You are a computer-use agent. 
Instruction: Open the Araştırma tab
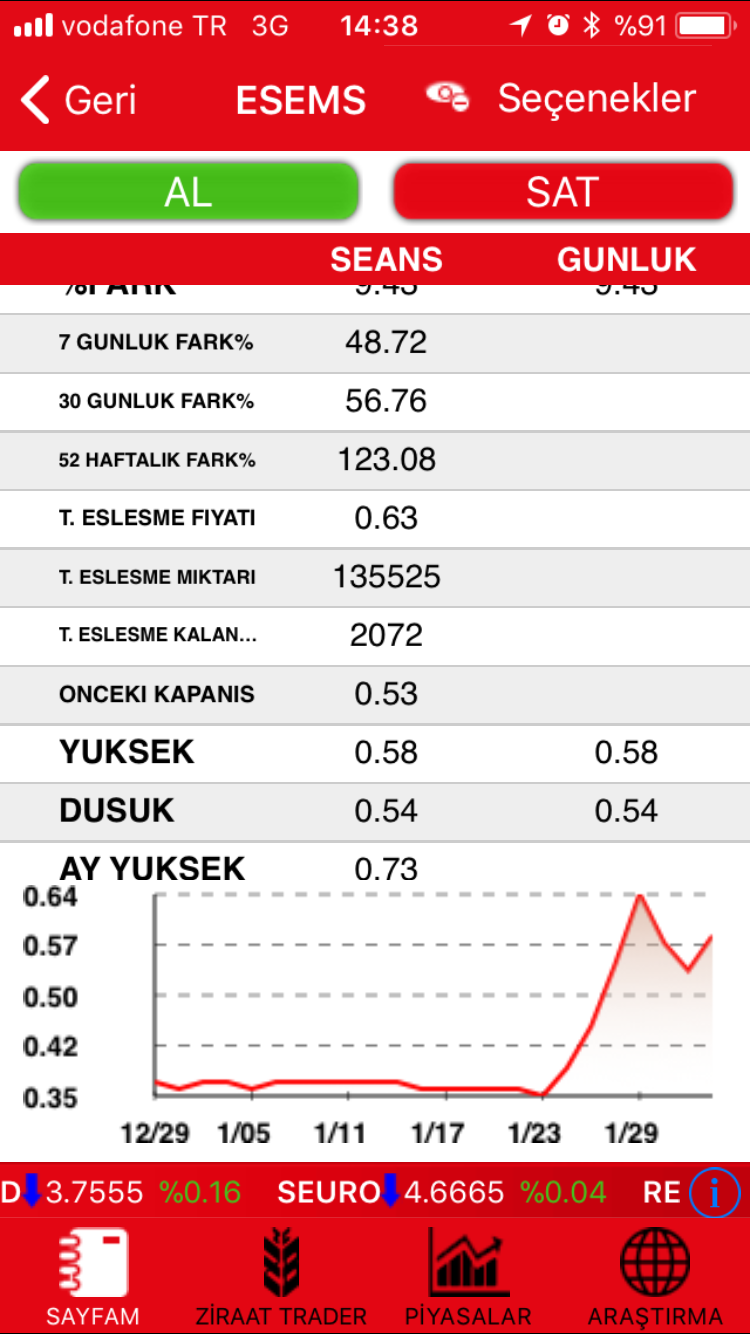[x=655, y=1277]
